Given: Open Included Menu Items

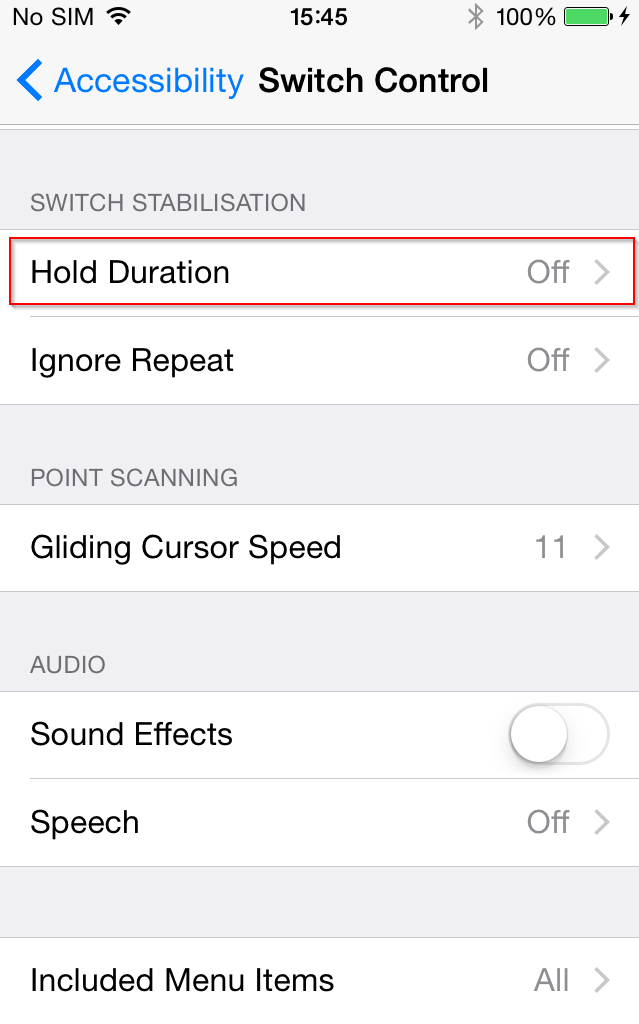Looking at the screenshot, I should 320,980.
